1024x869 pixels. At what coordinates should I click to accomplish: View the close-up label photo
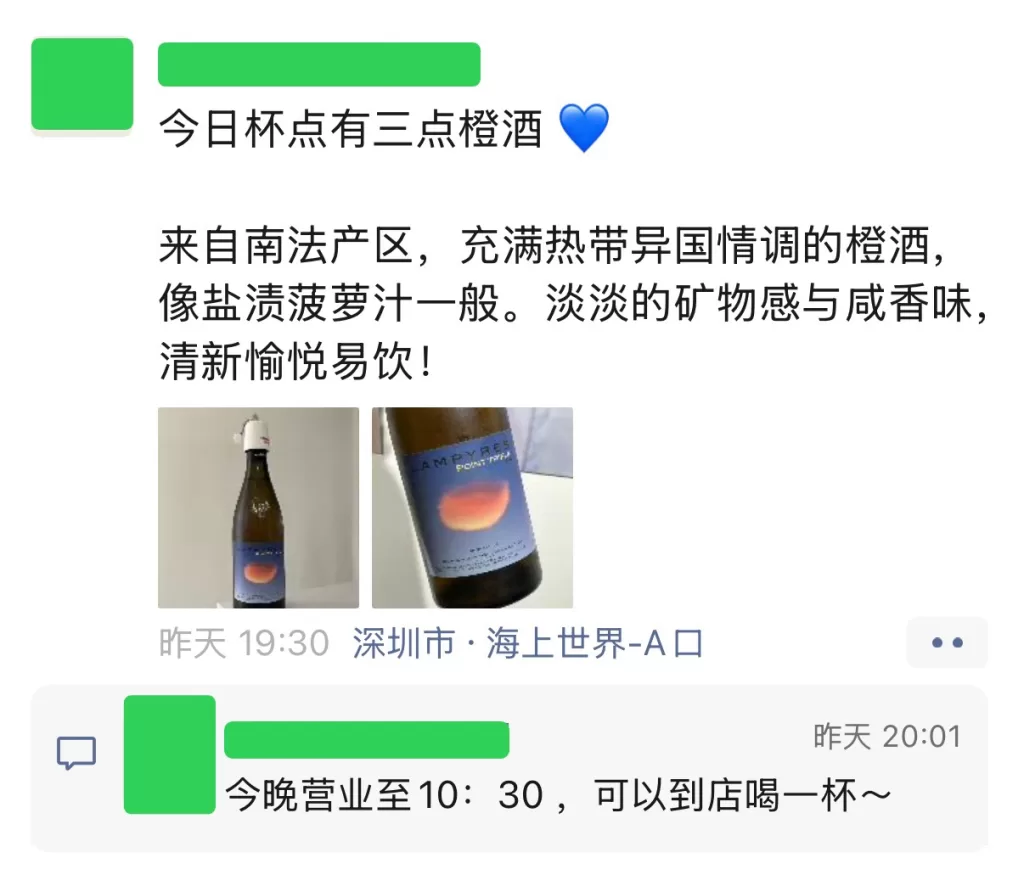[472, 507]
